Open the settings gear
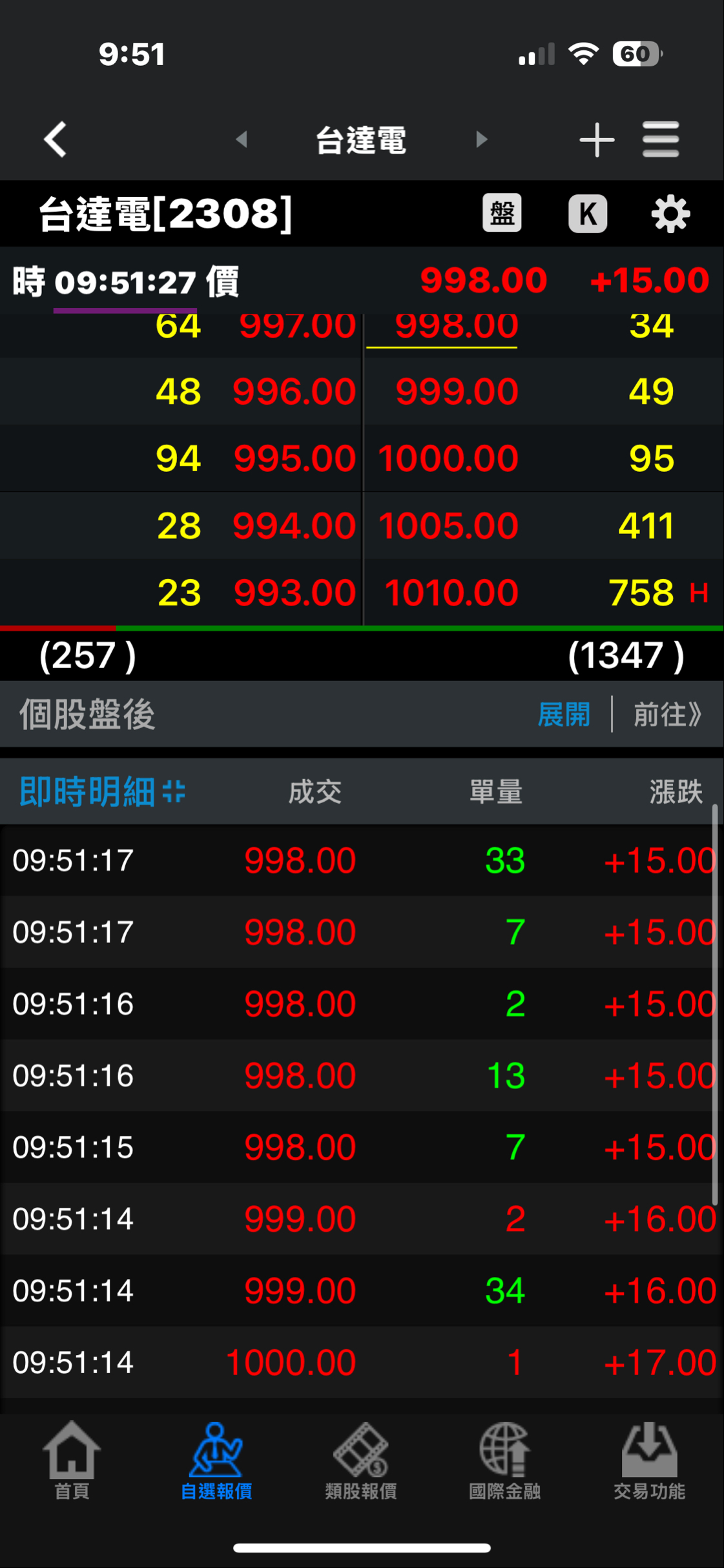The width and height of the screenshot is (724, 1568). click(x=670, y=214)
